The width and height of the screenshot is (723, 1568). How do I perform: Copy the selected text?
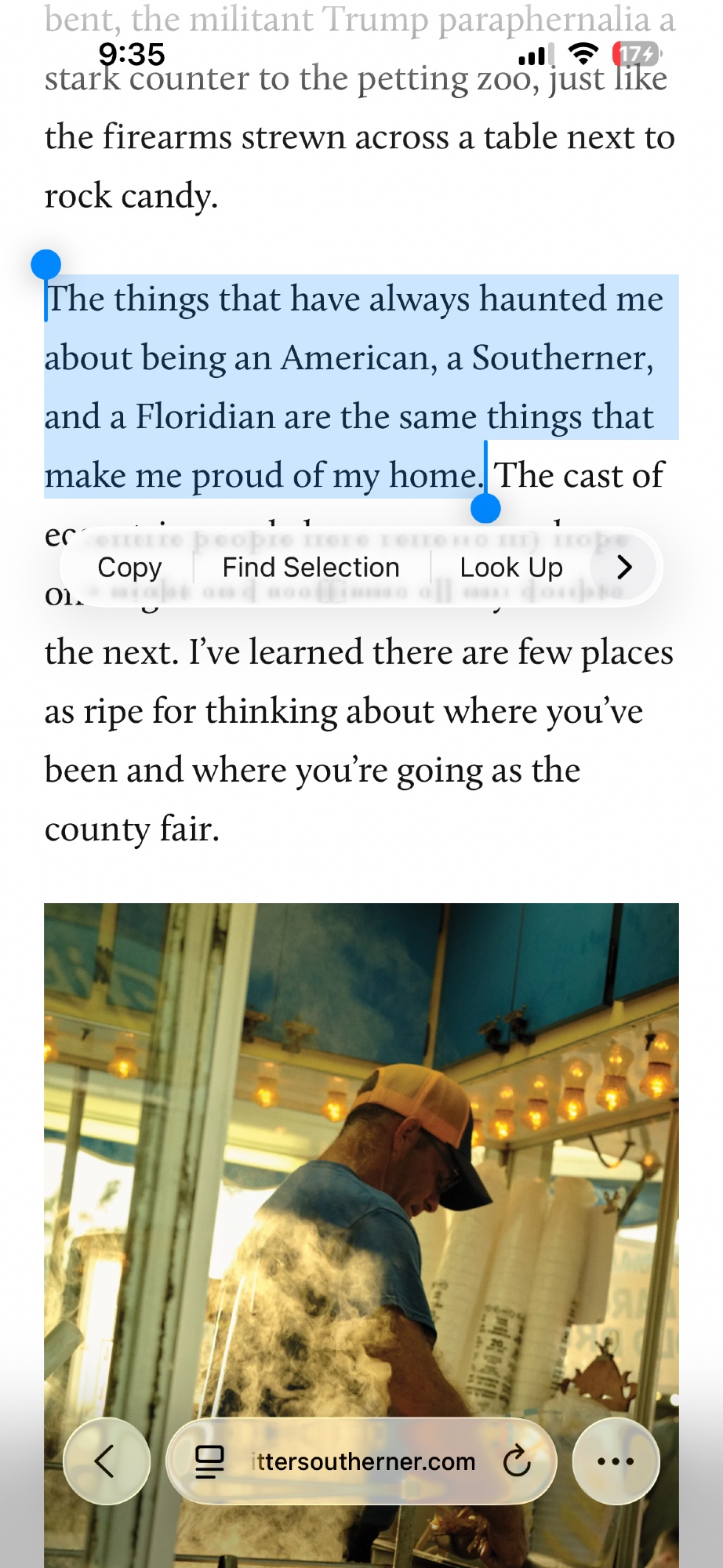click(x=129, y=567)
